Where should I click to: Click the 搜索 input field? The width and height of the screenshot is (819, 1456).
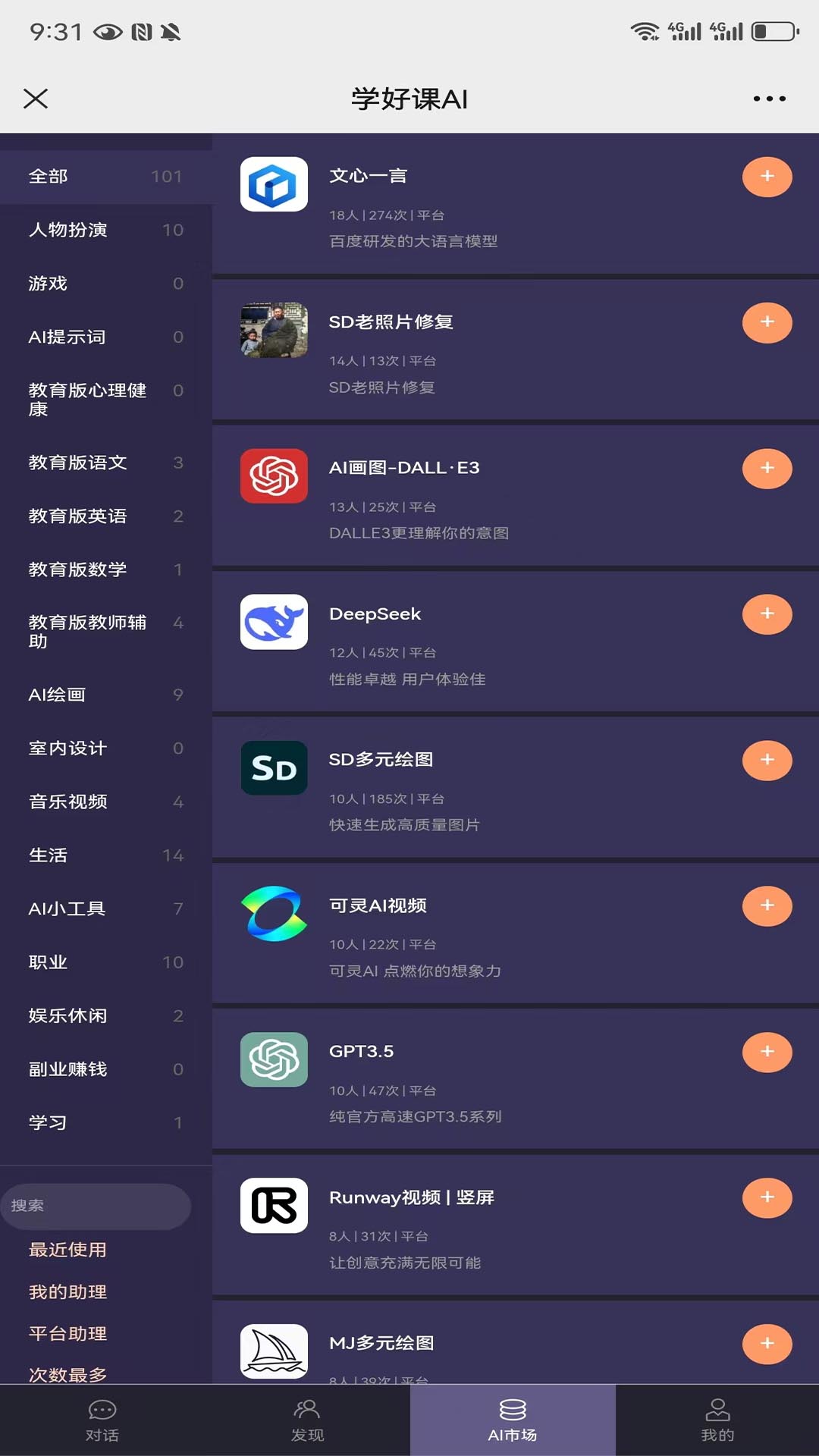[96, 1206]
